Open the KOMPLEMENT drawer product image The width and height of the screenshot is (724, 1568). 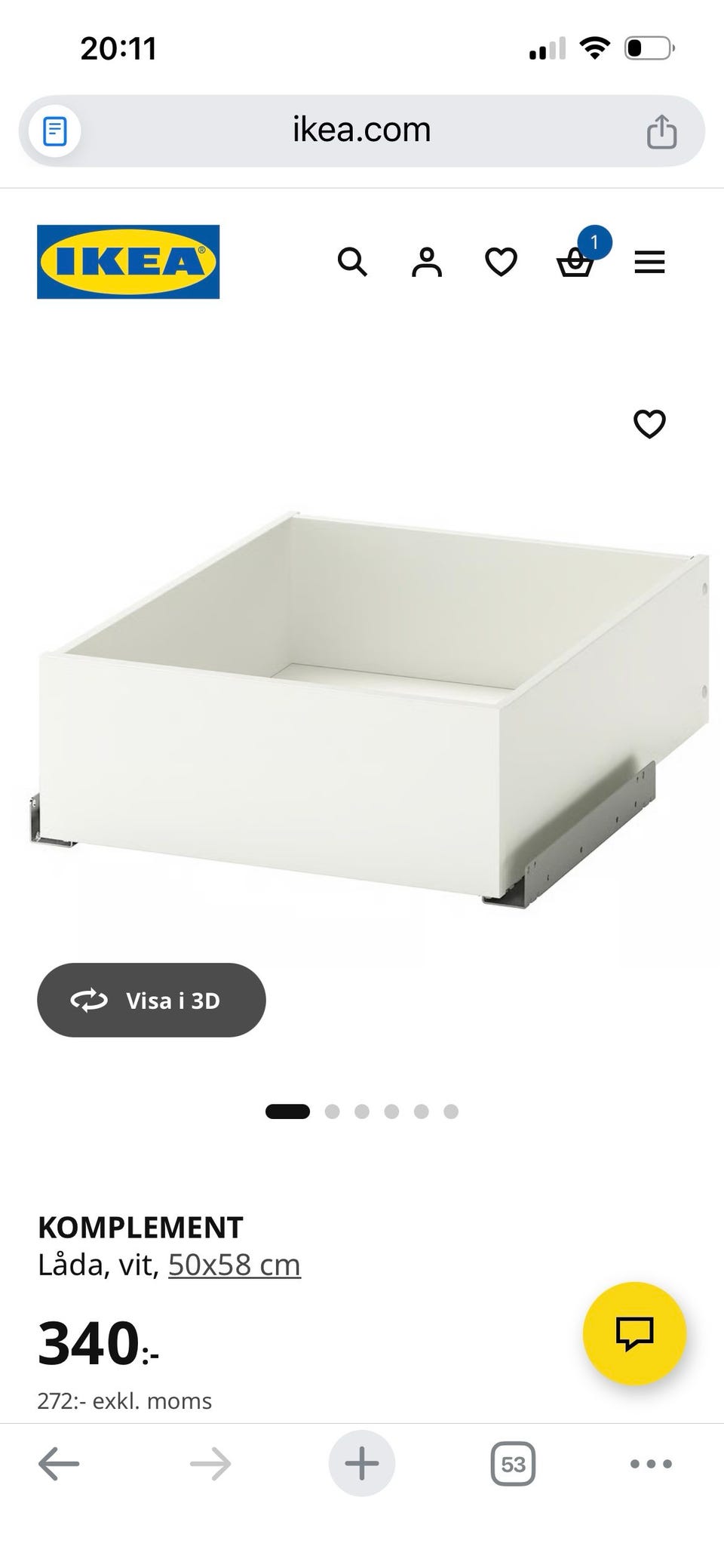[370, 709]
